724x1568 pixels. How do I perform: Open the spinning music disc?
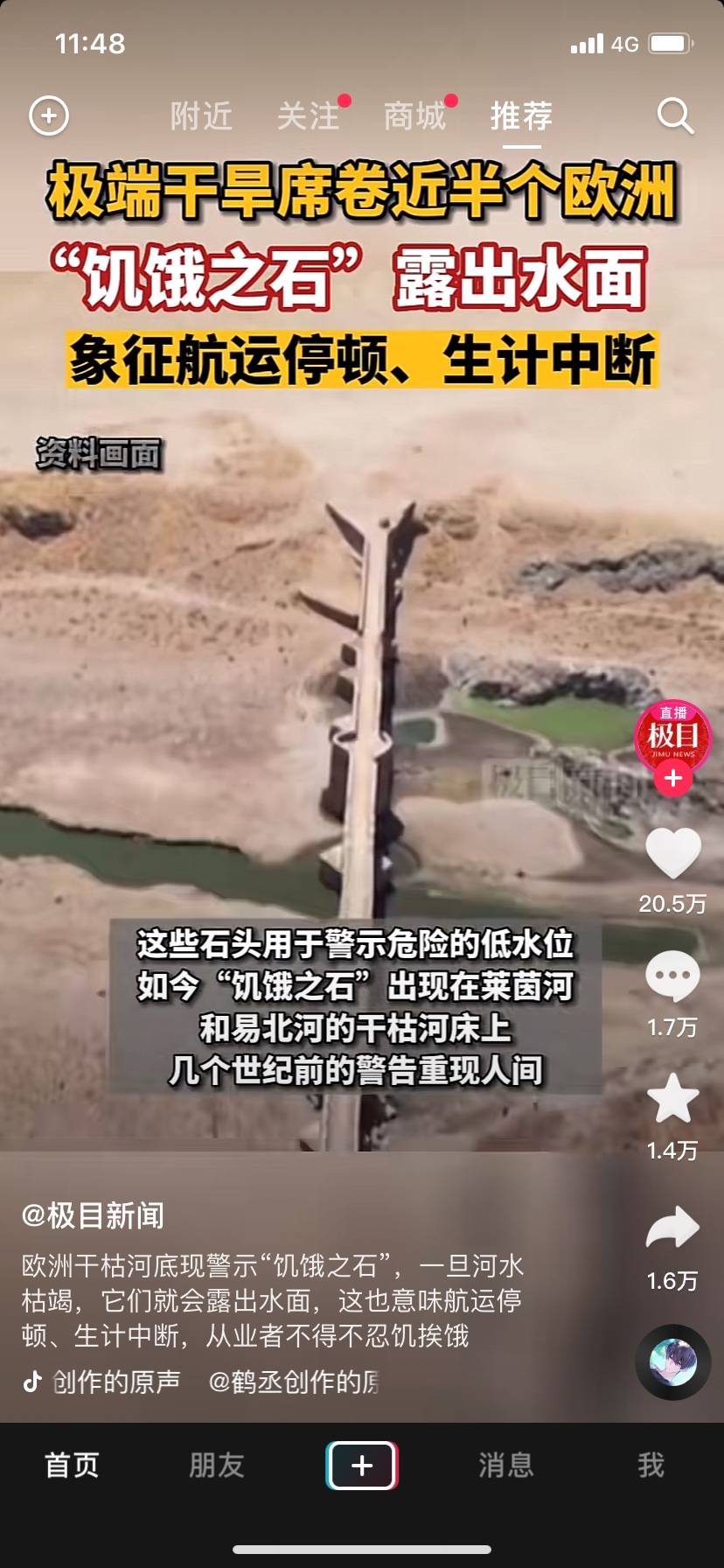pyautogui.click(x=672, y=1362)
